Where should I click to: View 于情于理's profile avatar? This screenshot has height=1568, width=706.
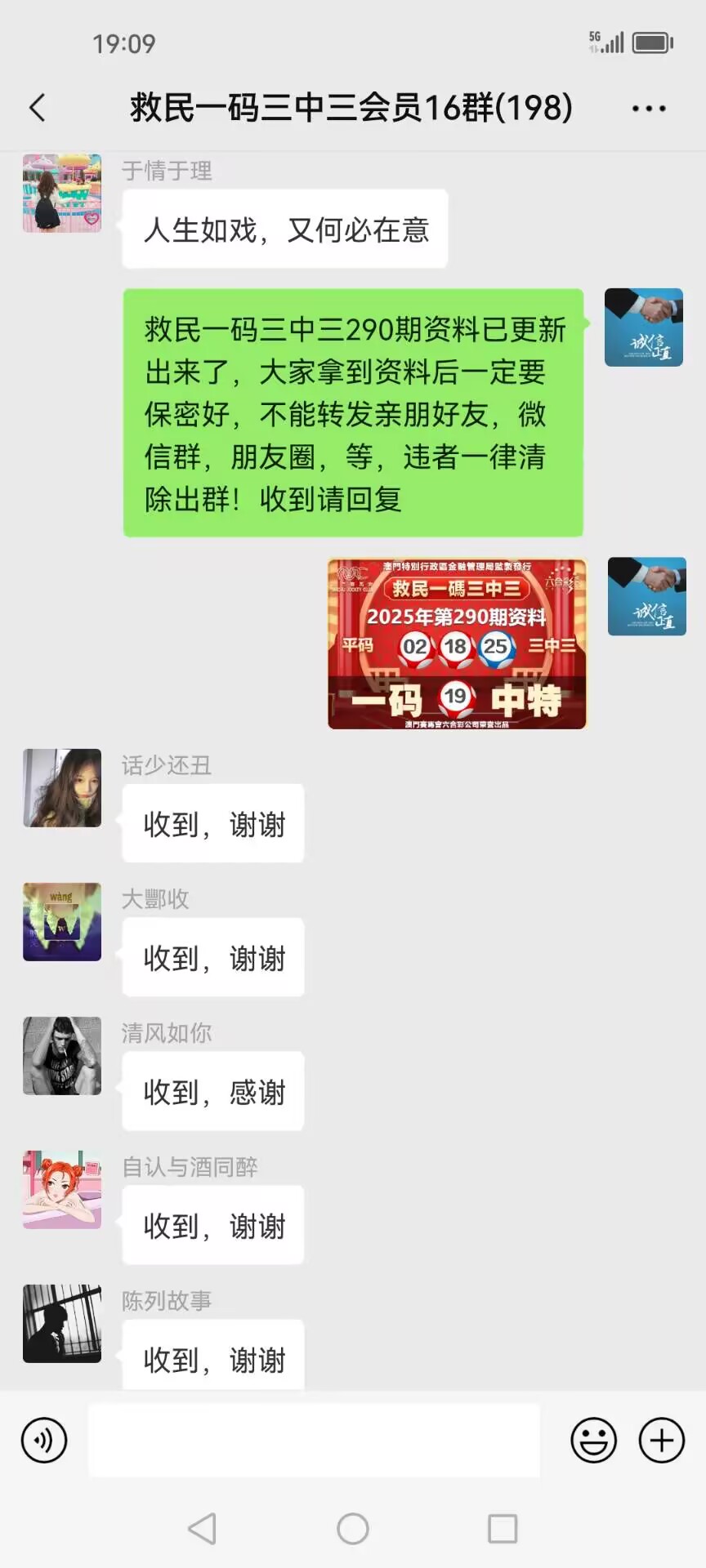click(62, 194)
